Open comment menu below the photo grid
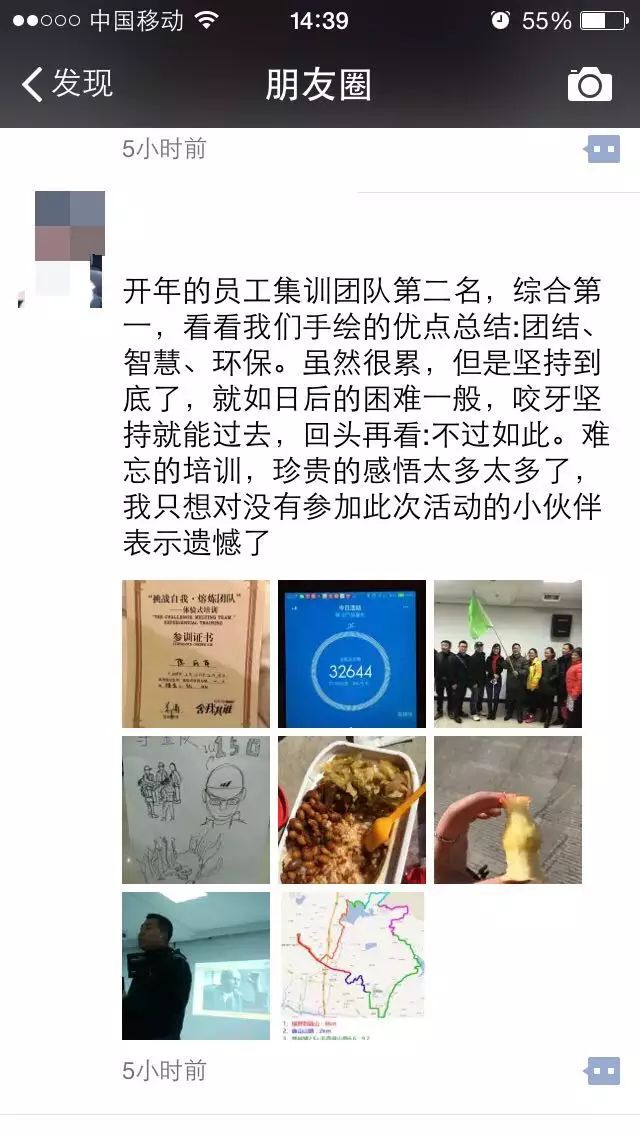This screenshot has height=1136, width=640. point(603,1071)
